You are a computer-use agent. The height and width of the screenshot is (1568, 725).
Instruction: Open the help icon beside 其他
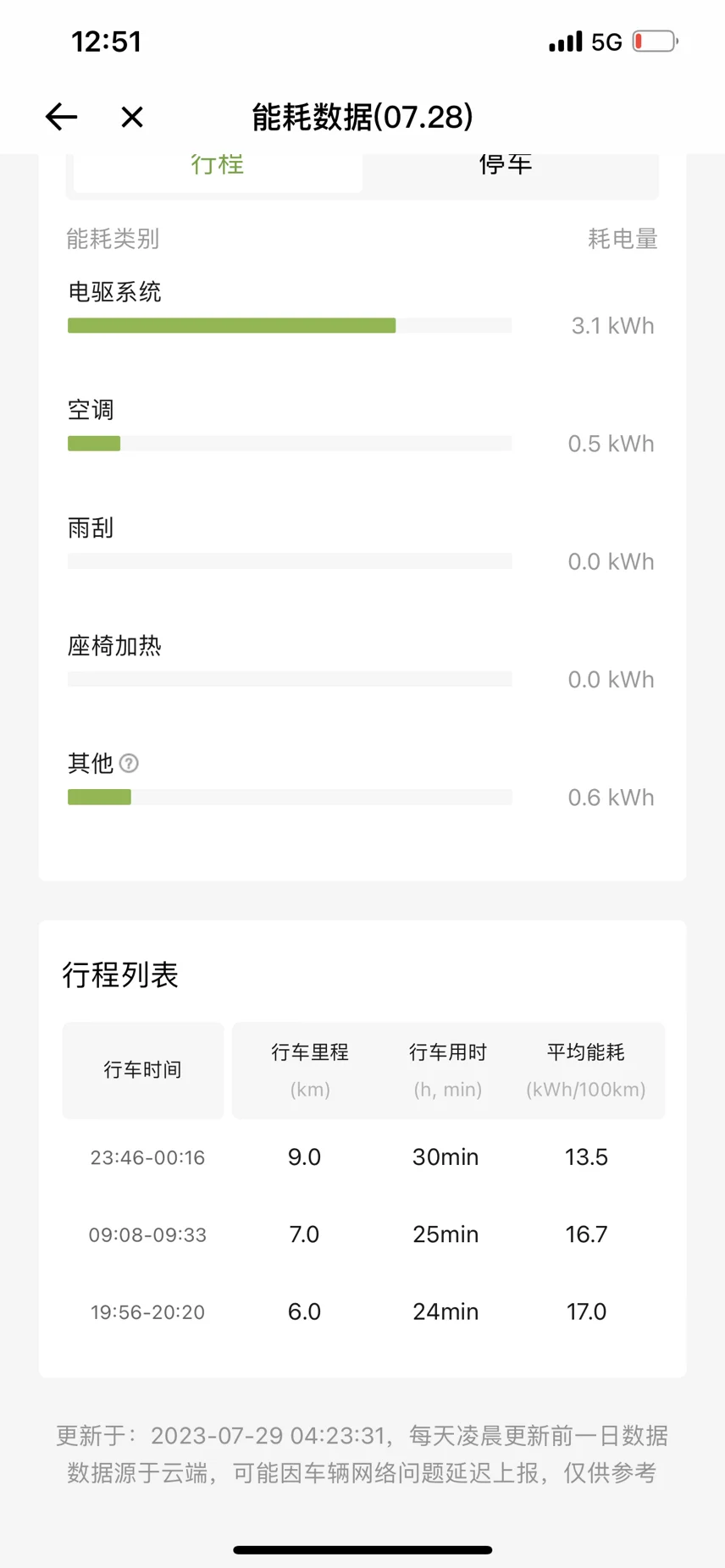(x=129, y=764)
